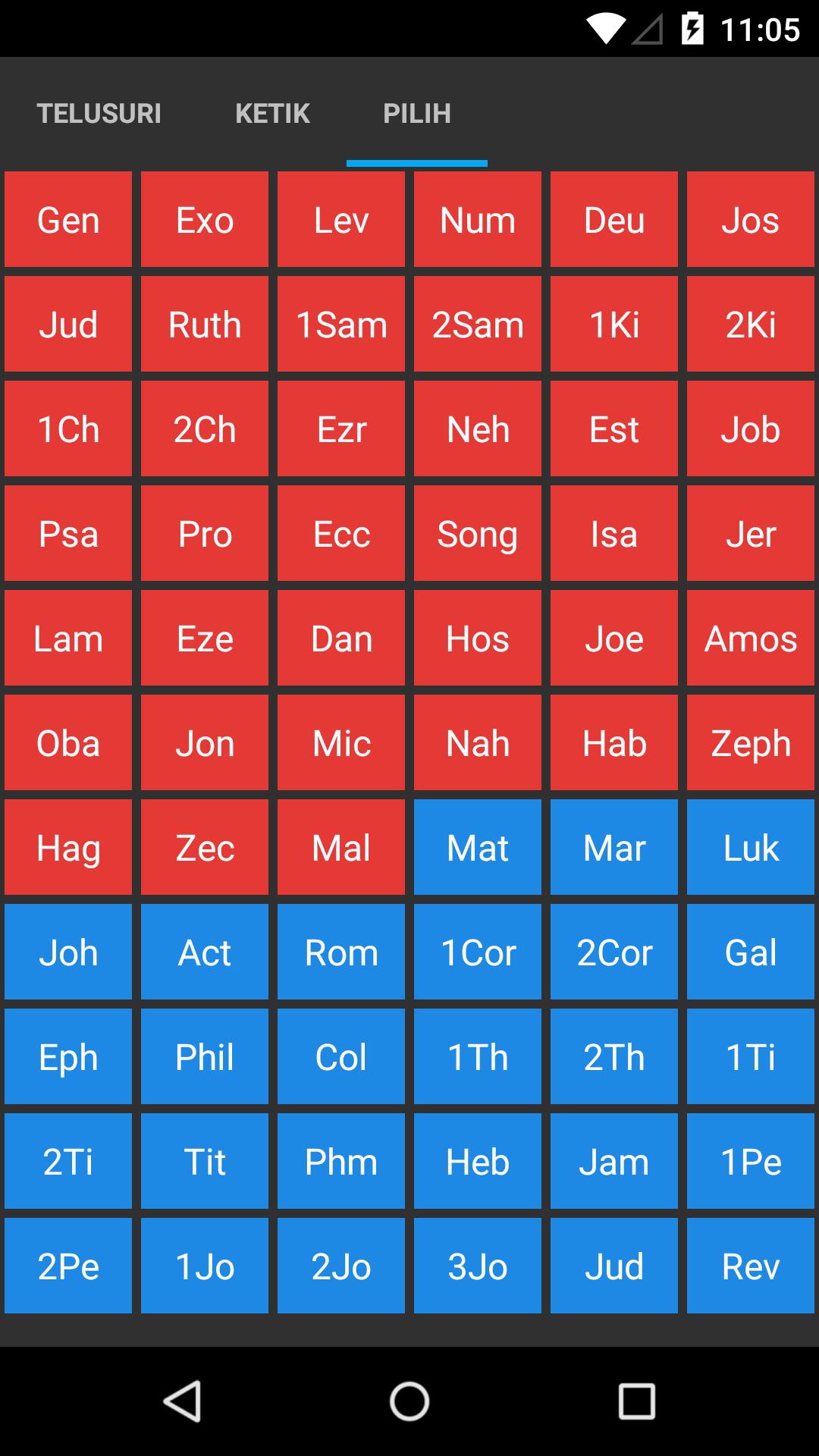
Task: Choose the Luk book
Action: coord(751,848)
